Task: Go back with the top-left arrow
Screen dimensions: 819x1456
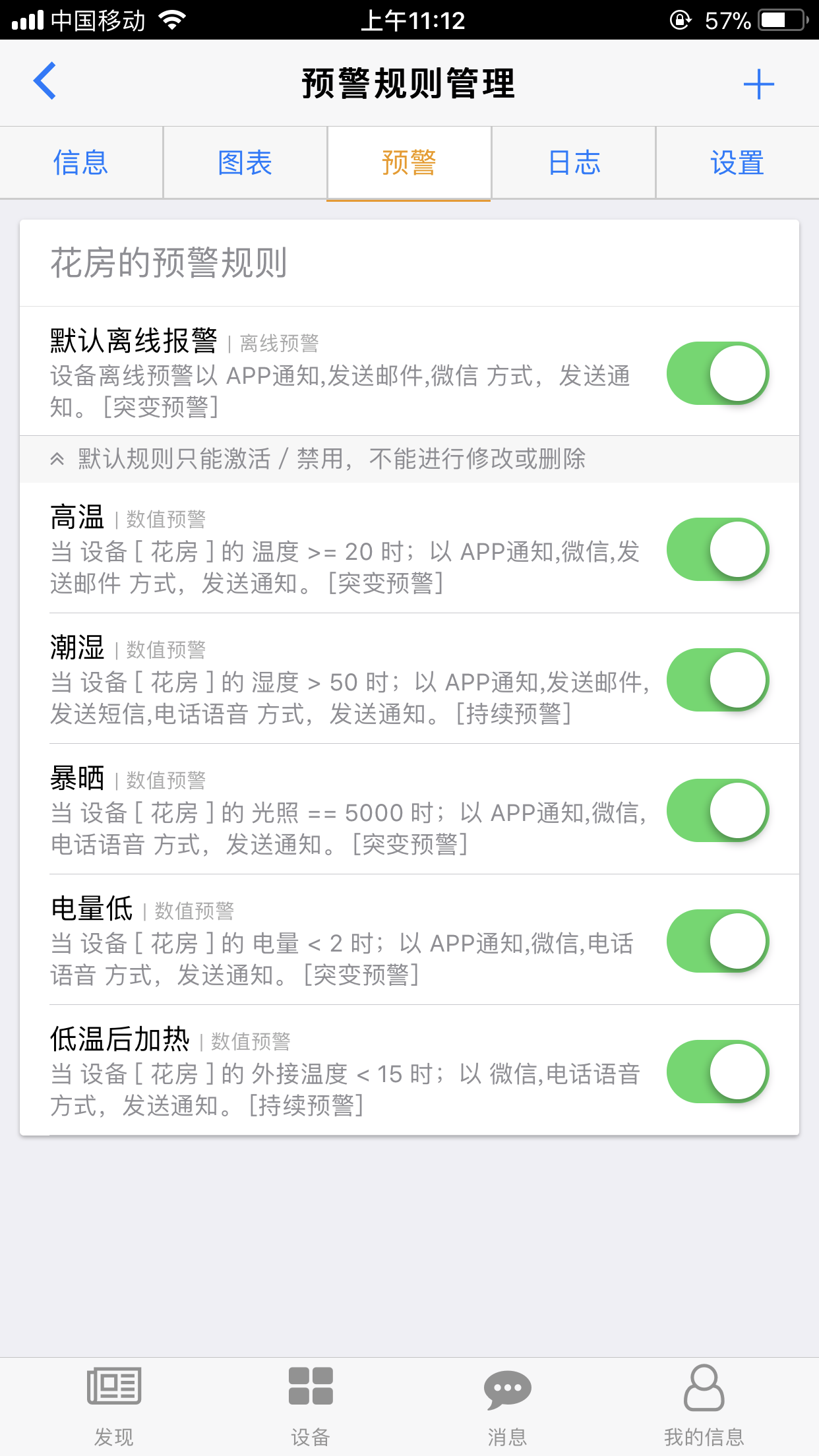Action: point(45,81)
